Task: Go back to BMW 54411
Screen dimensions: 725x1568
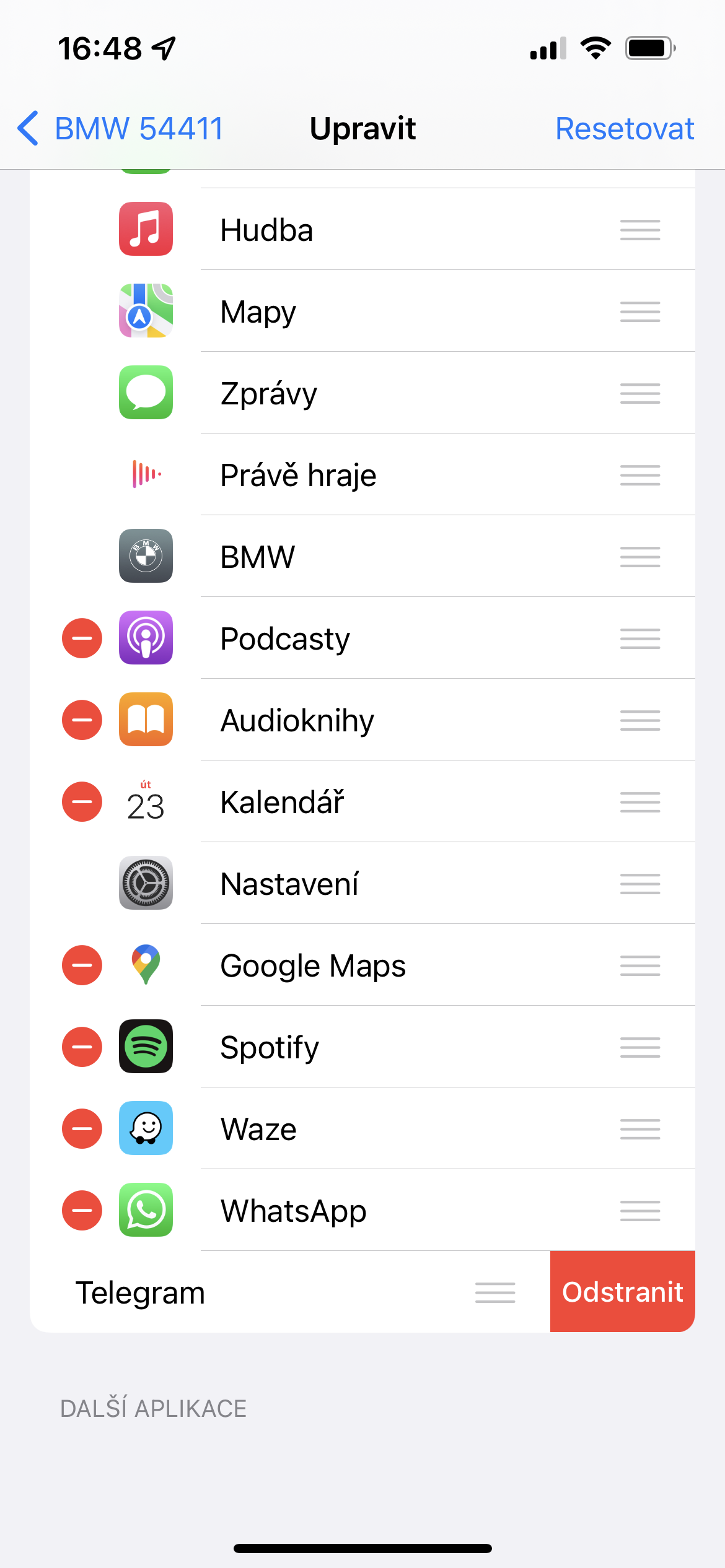Action: tap(121, 129)
